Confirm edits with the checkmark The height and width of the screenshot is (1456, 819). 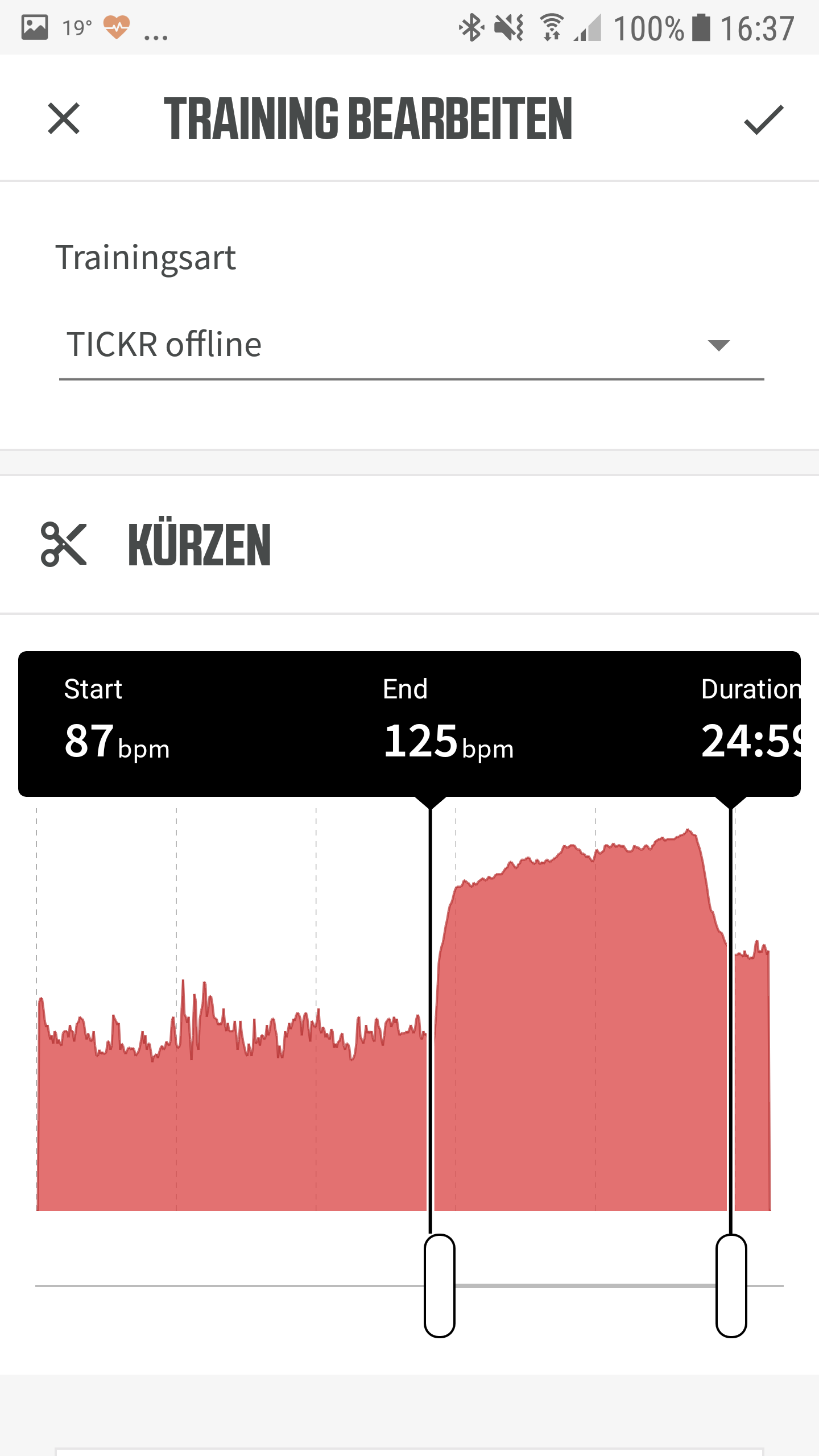(764, 119)
